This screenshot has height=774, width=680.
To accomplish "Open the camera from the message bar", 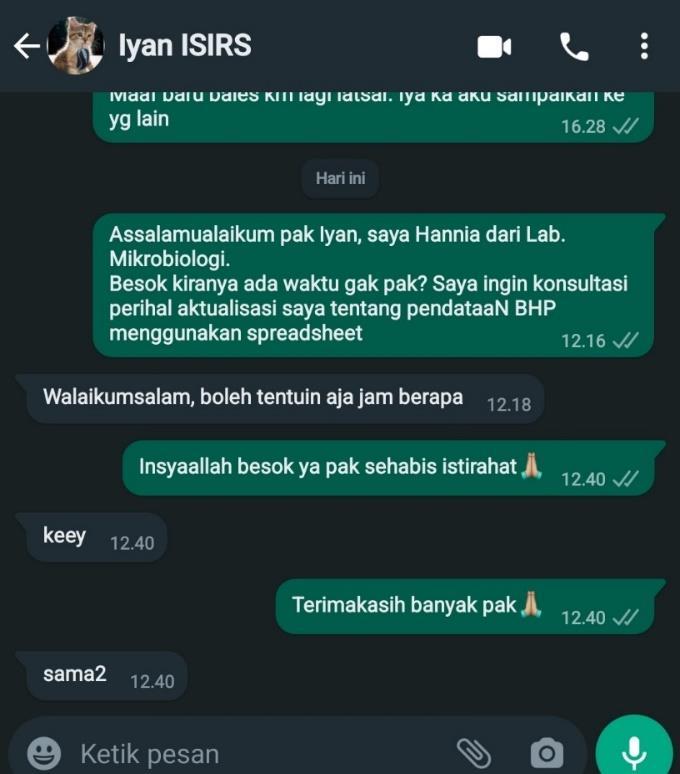I will [546, 752].
